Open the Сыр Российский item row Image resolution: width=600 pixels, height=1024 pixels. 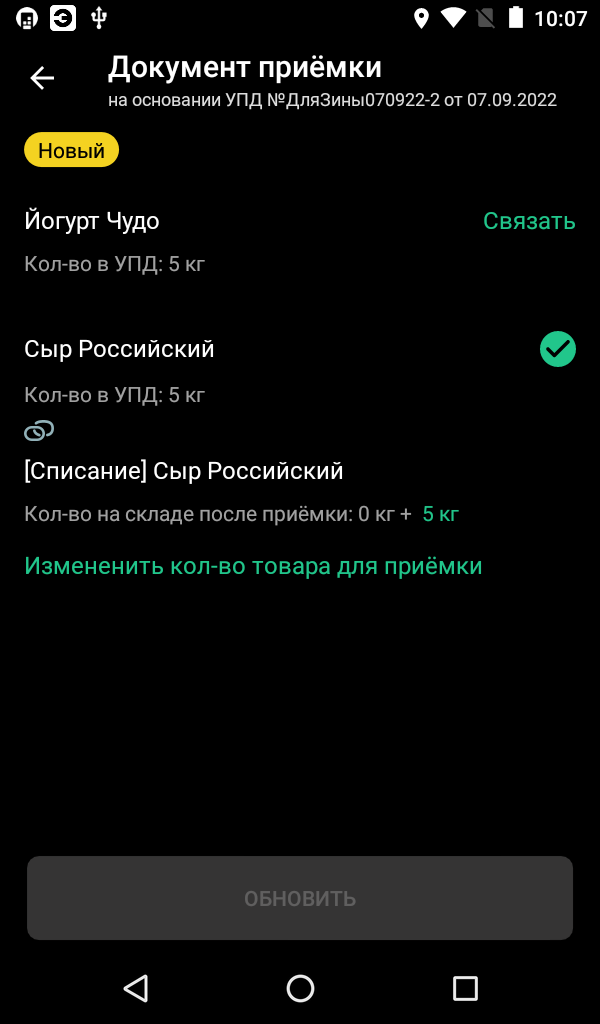tap(119, 349)
